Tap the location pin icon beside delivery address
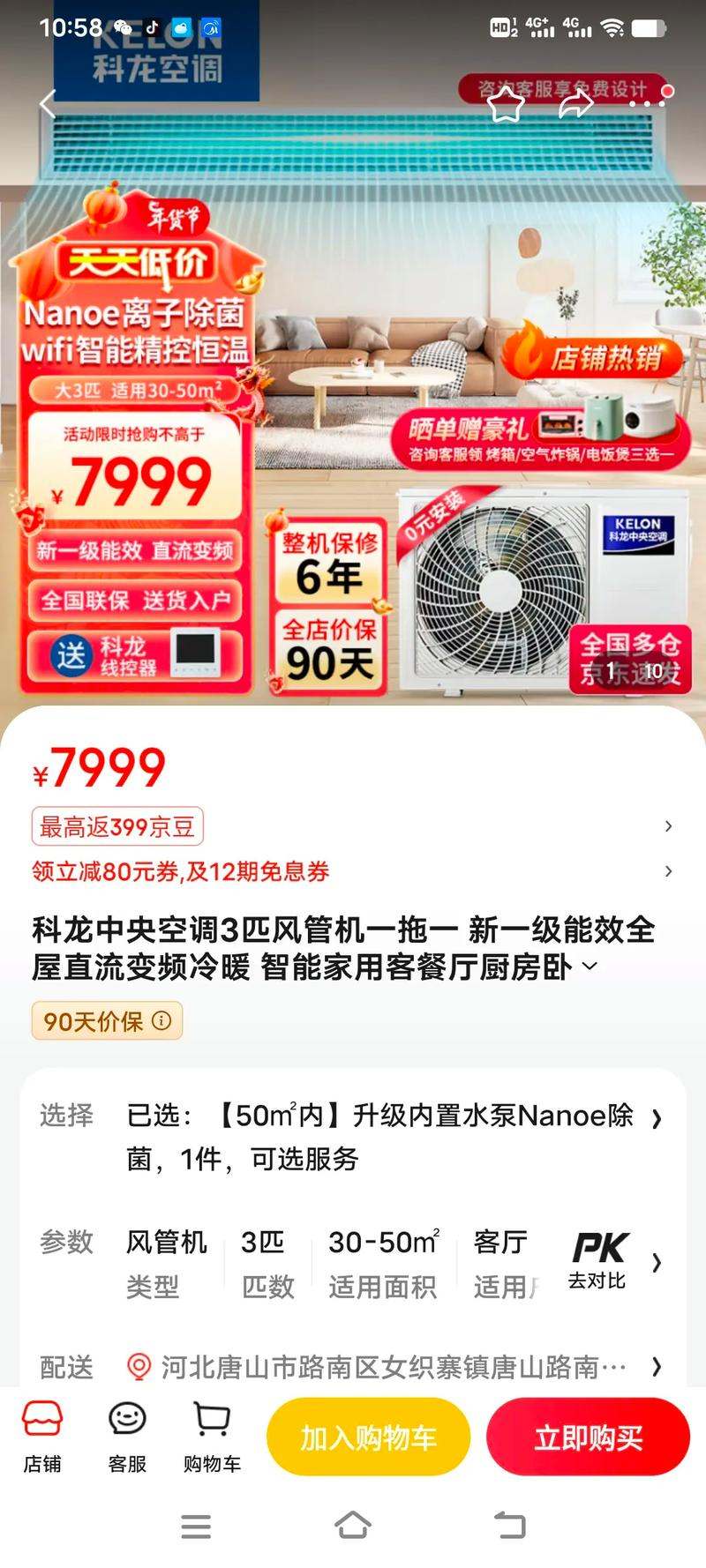706x1568 pixels. pyautogui.click(x=138, y=1366)
